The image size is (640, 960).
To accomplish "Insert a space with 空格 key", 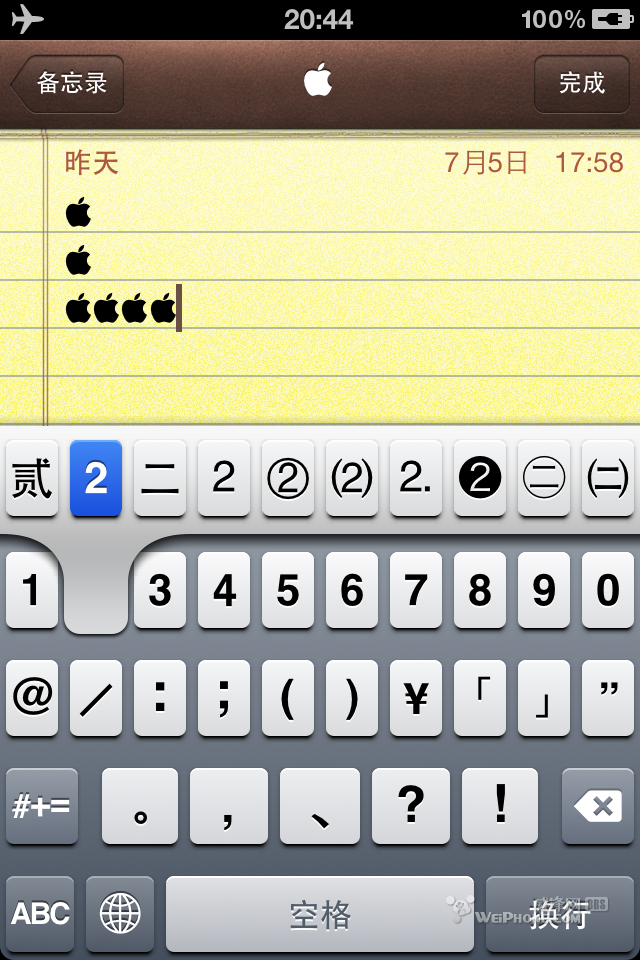I will coord(320,913).
